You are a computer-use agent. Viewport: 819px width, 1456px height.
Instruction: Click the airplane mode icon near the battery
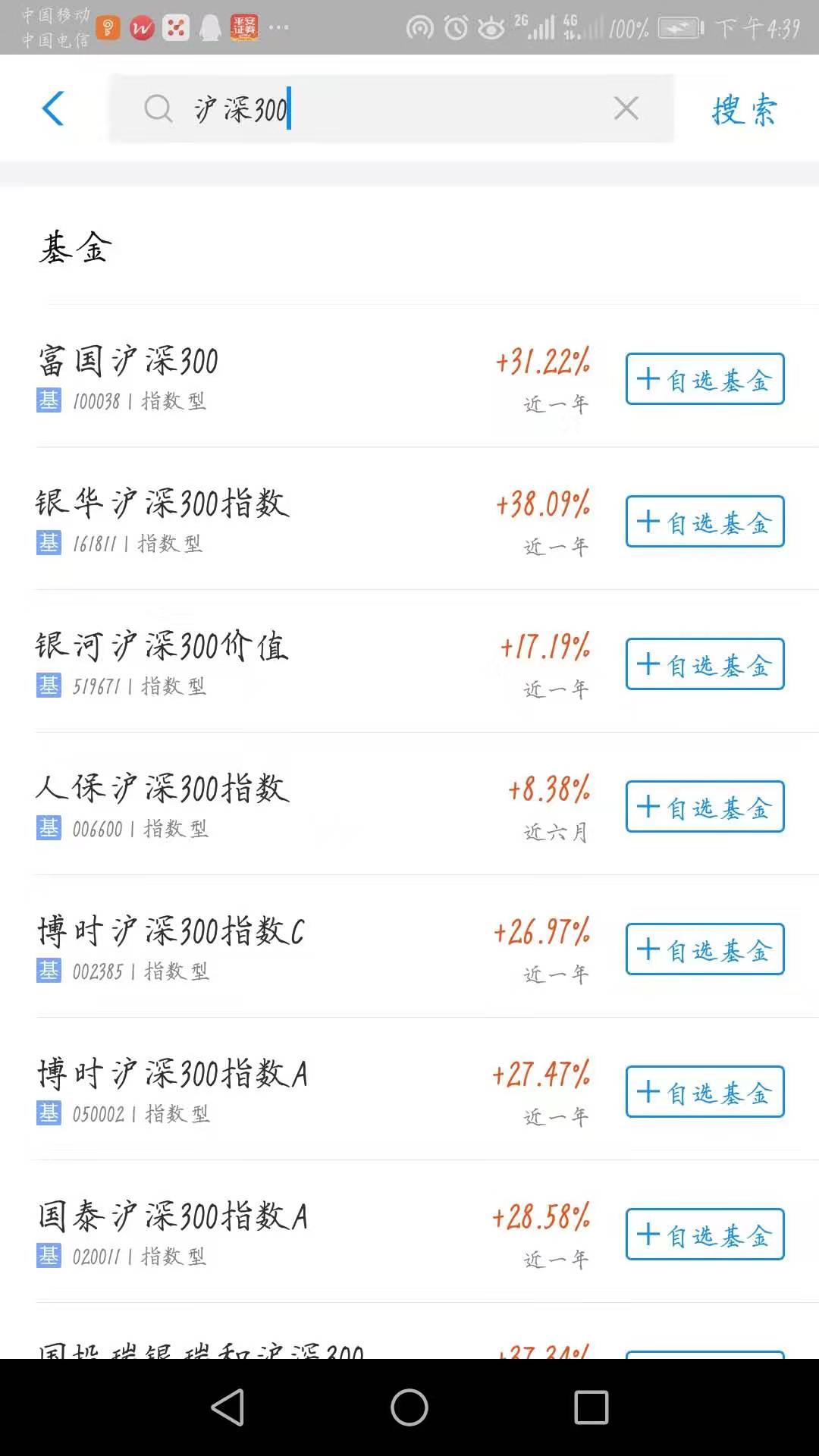click(x=677, y=29)
